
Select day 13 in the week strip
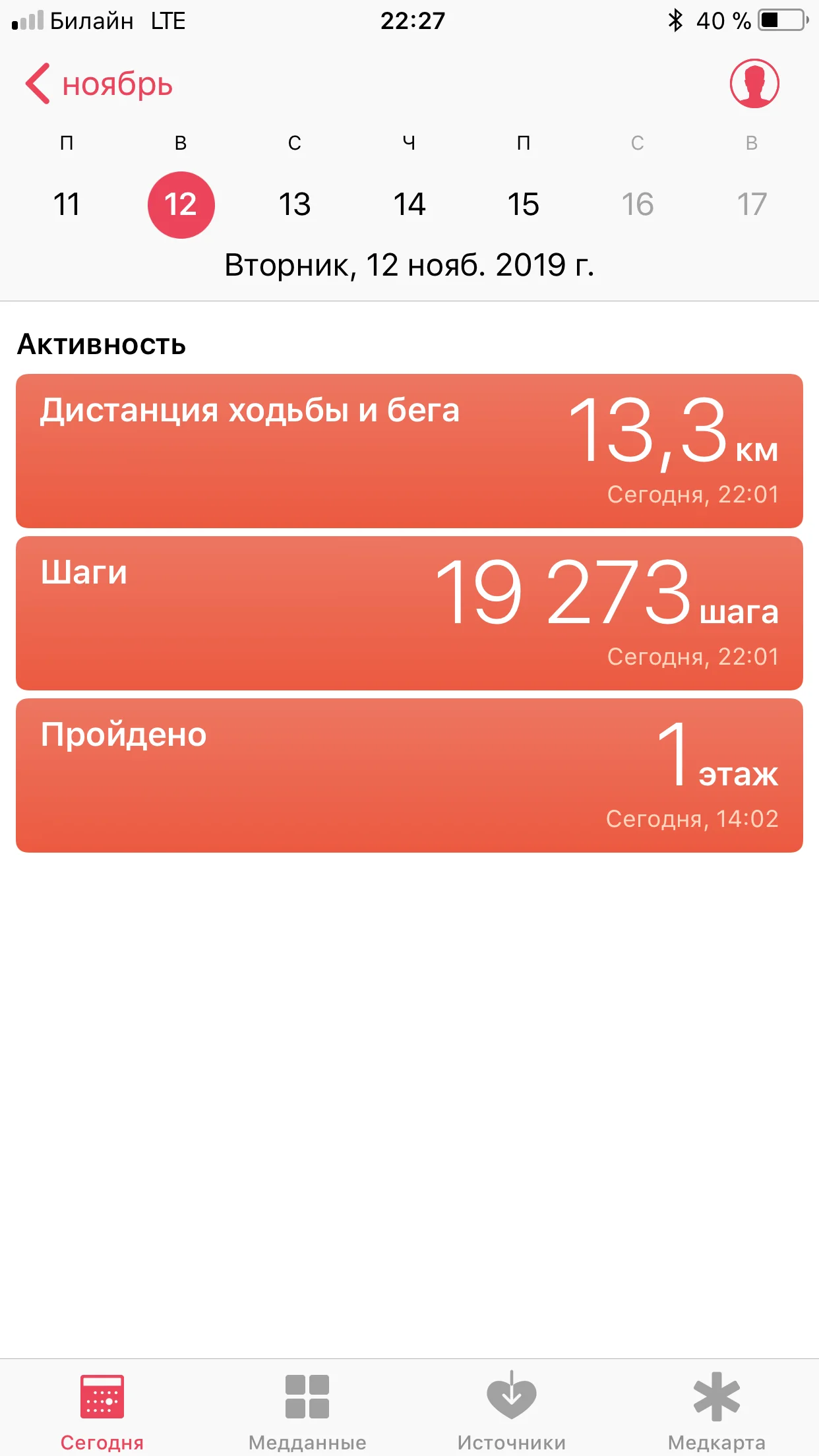[295, 204]
